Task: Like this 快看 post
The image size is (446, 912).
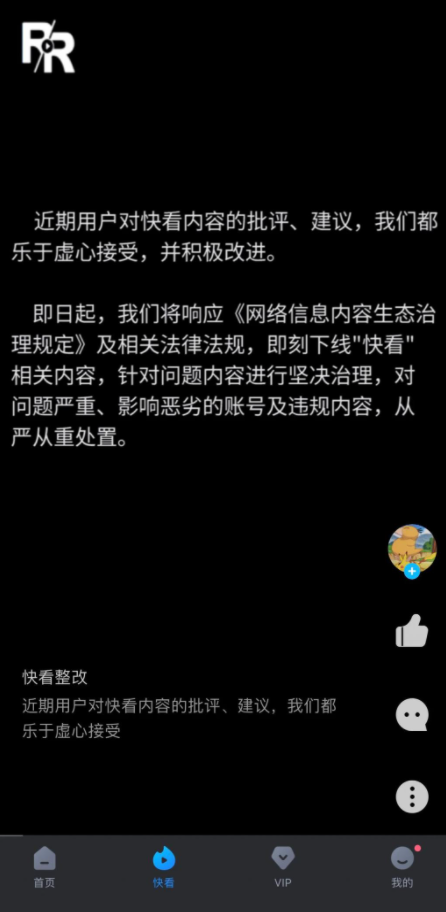Action: pyautogui.click(x=412, y=631)
